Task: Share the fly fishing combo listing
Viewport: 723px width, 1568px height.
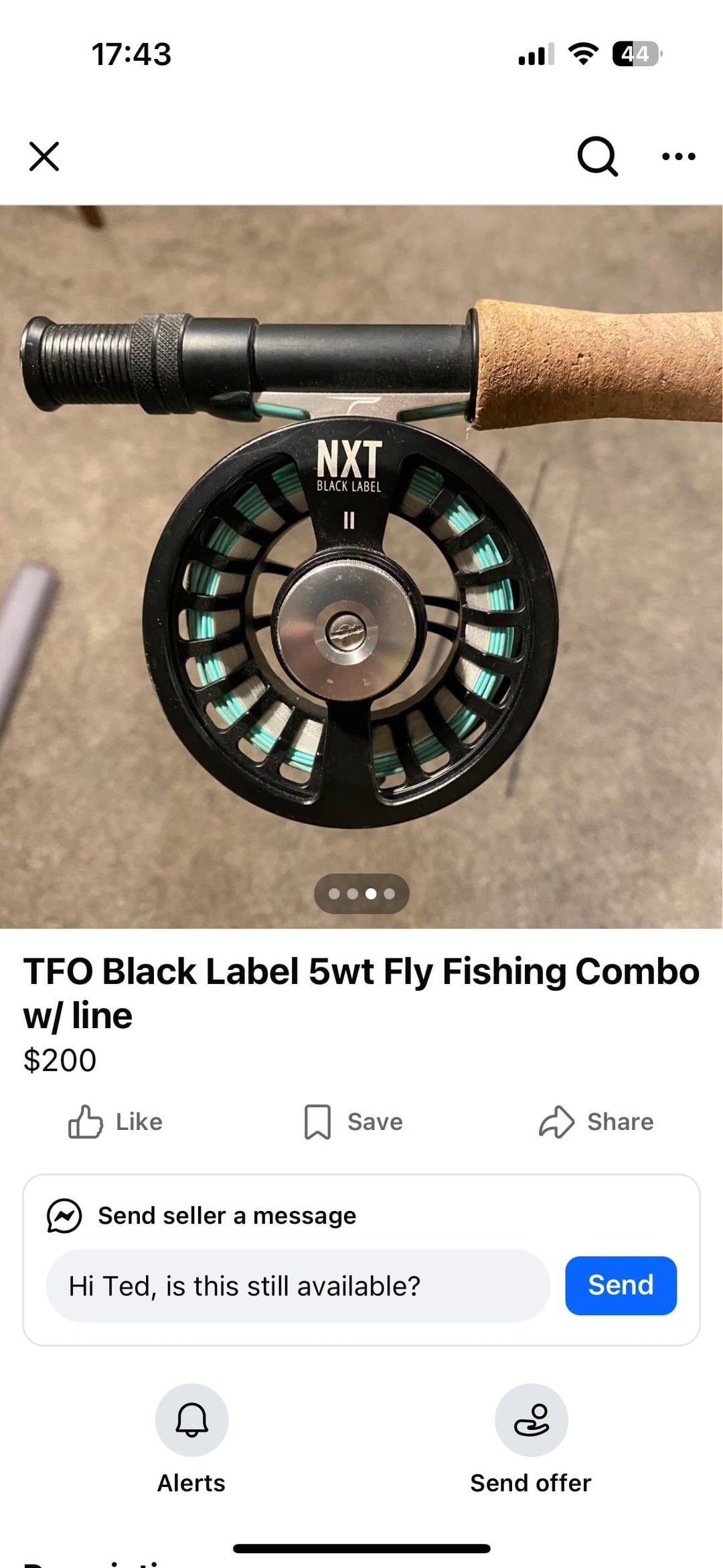Action: point(596,1122)
